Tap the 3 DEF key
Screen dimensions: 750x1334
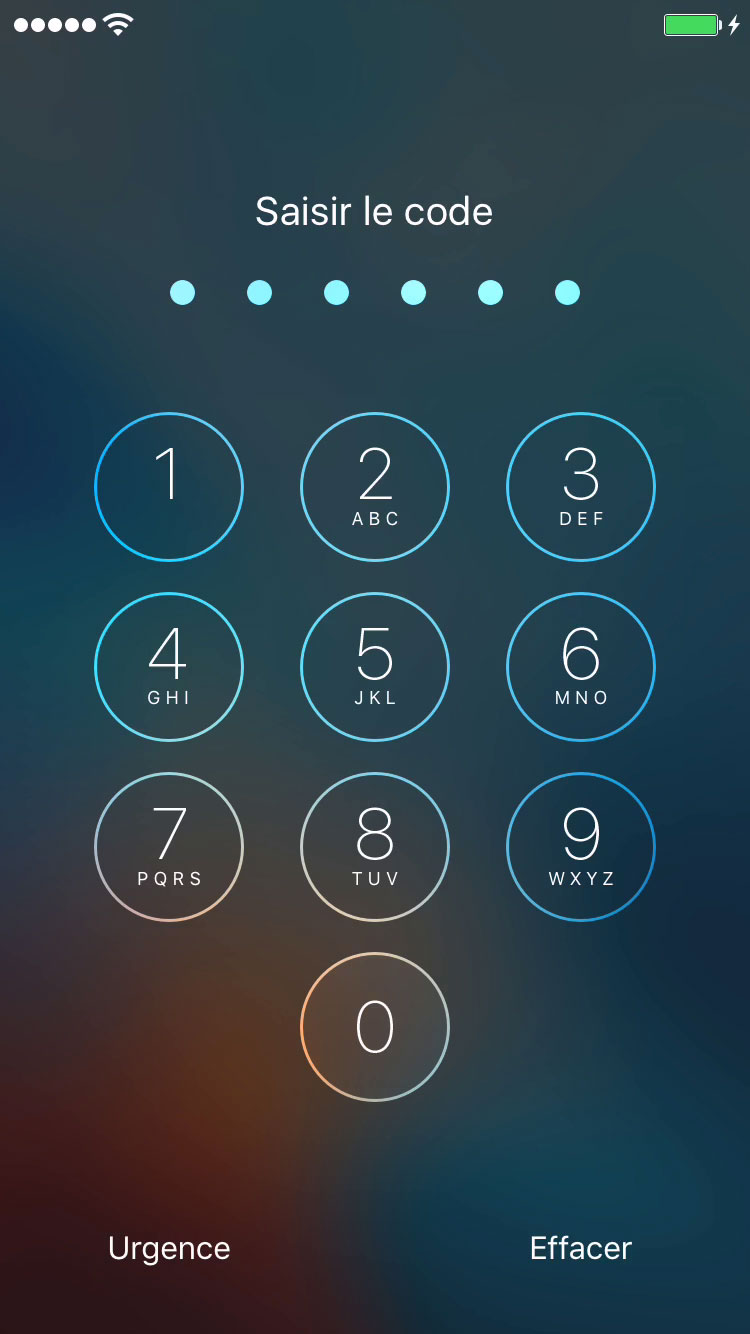581,487
